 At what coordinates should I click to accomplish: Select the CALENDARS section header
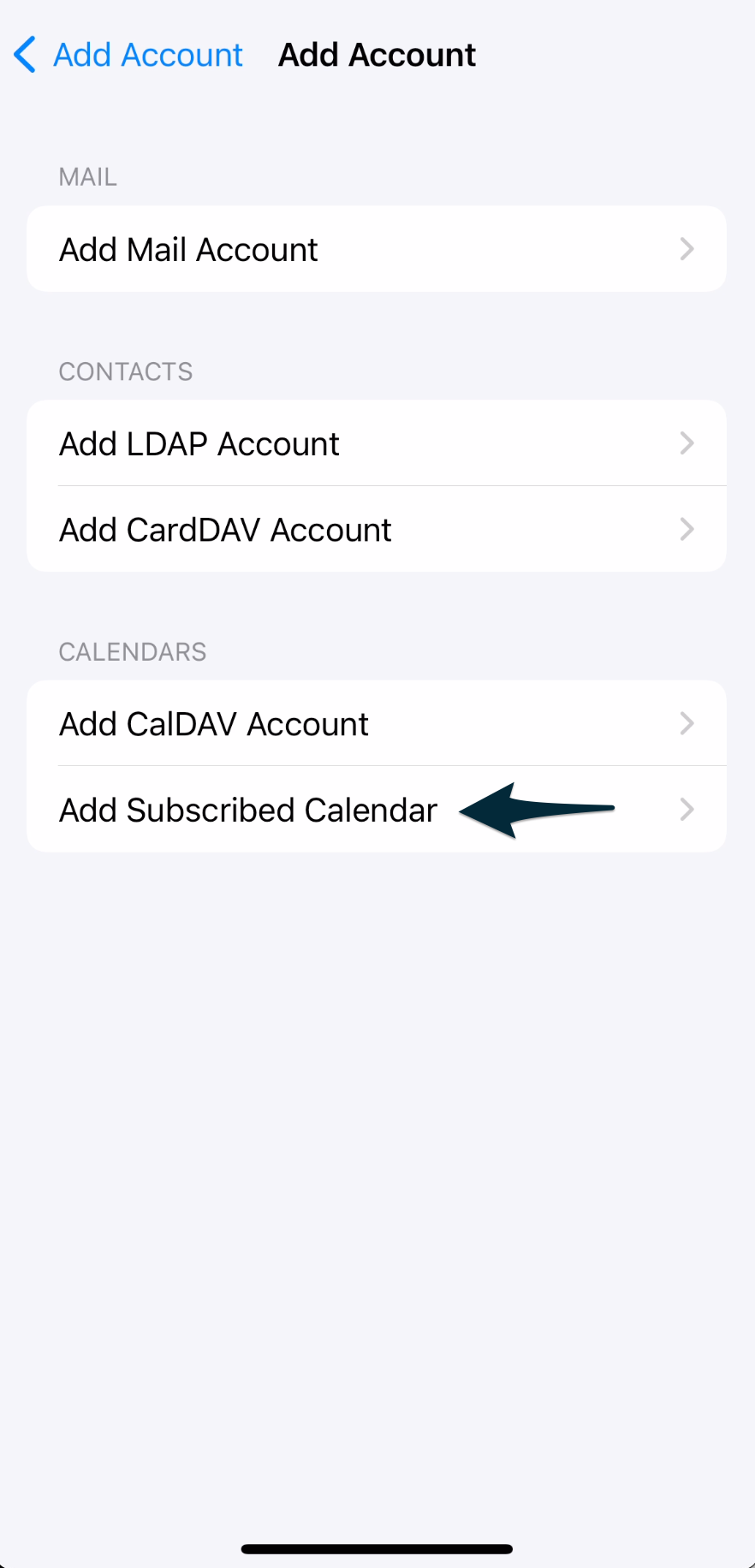pos(132,652)
